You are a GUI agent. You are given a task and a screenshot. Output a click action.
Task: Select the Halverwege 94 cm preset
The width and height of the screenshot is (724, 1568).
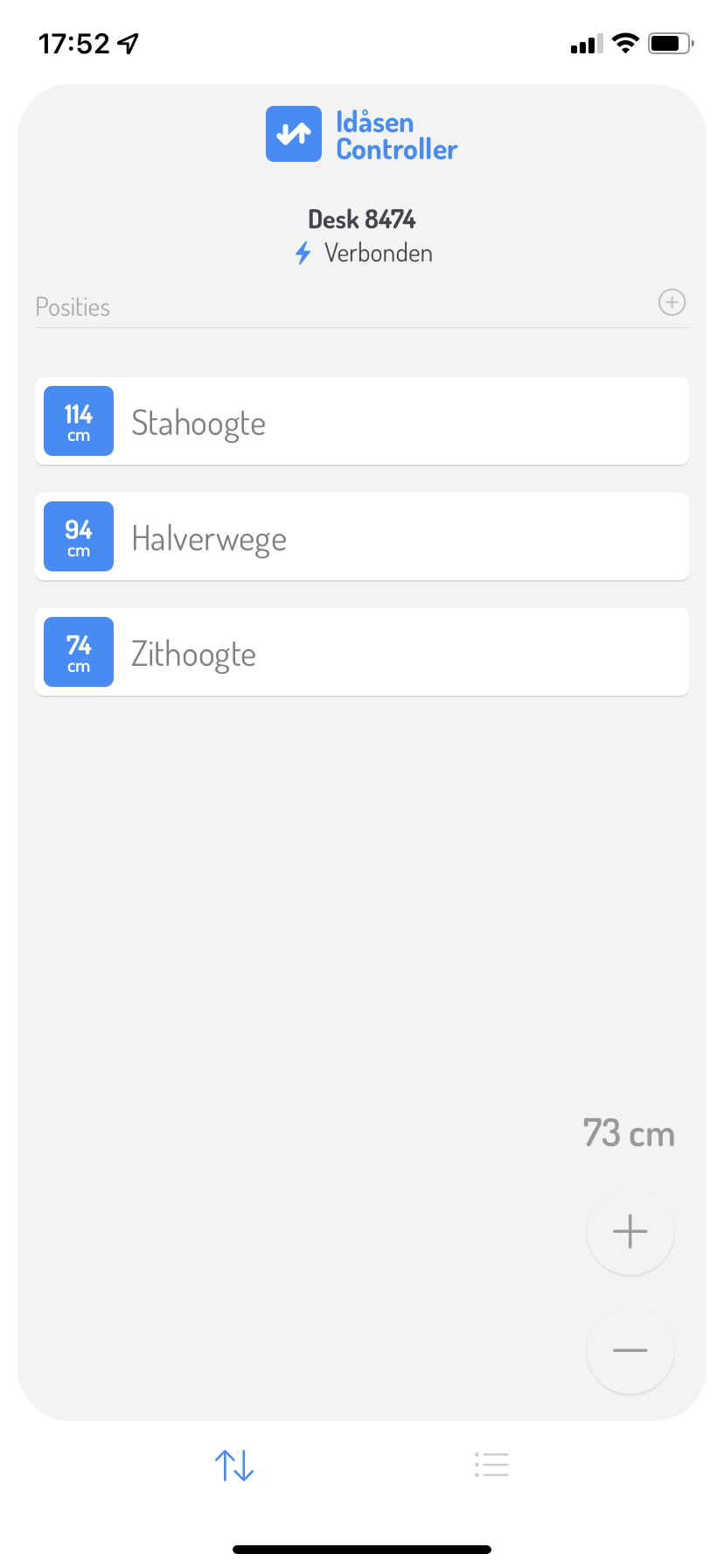click(362, 537)
